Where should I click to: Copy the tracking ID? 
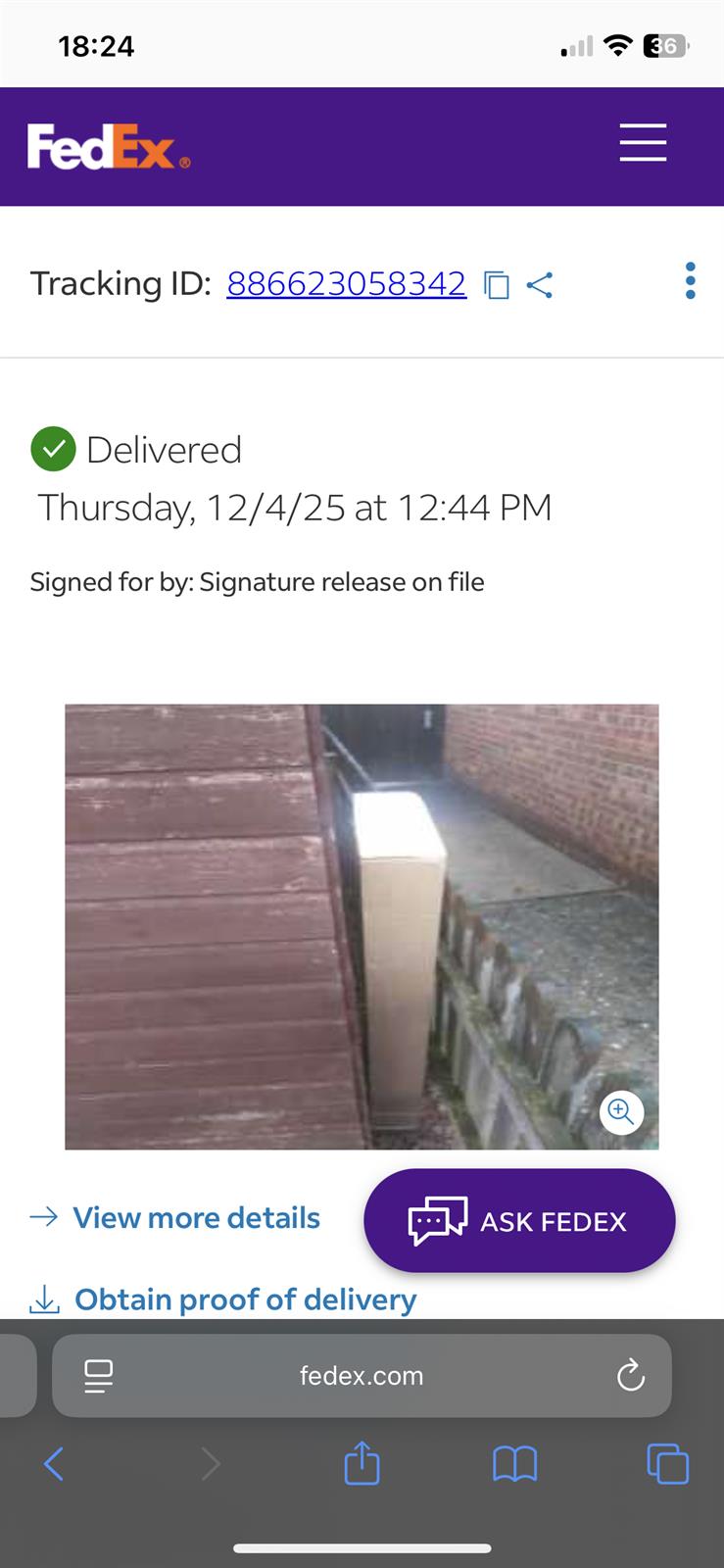click(x=497, y=285)
